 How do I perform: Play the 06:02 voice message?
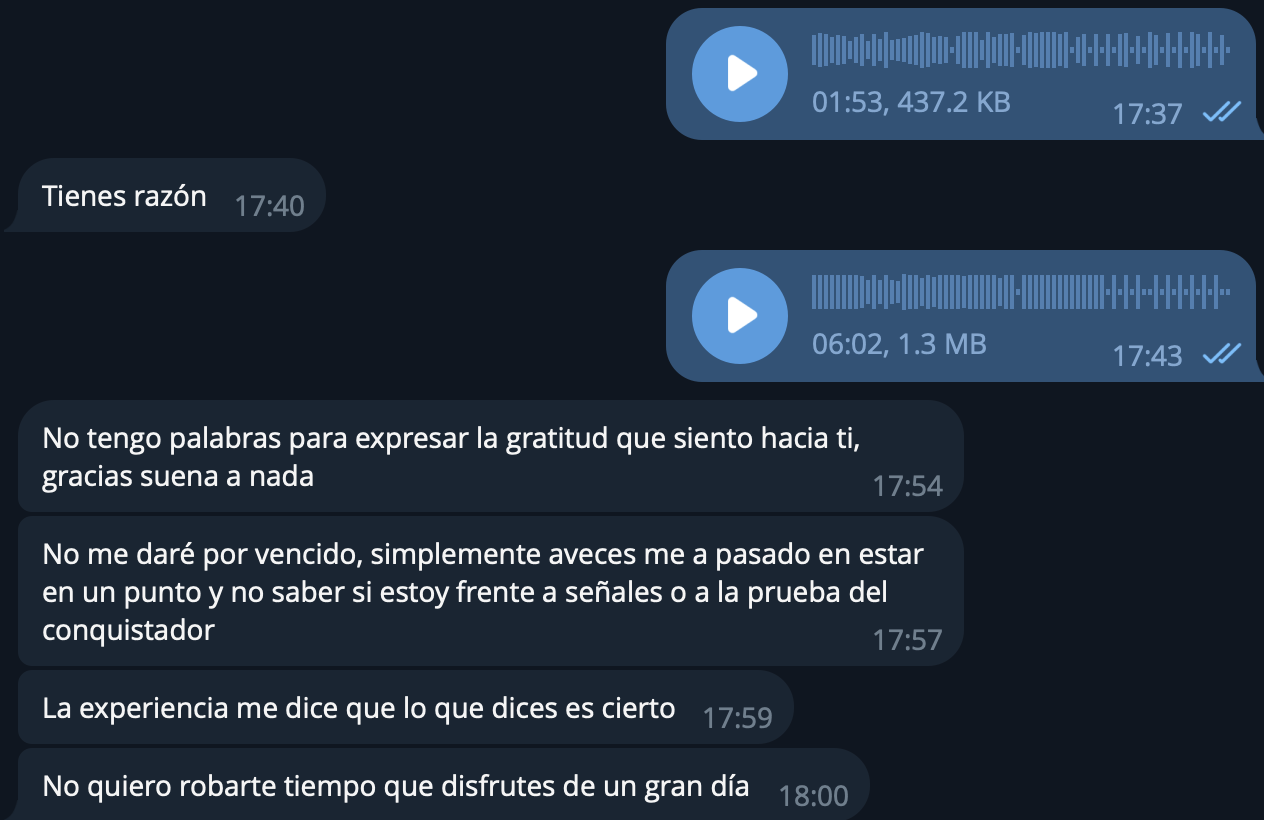coord(740,315)
